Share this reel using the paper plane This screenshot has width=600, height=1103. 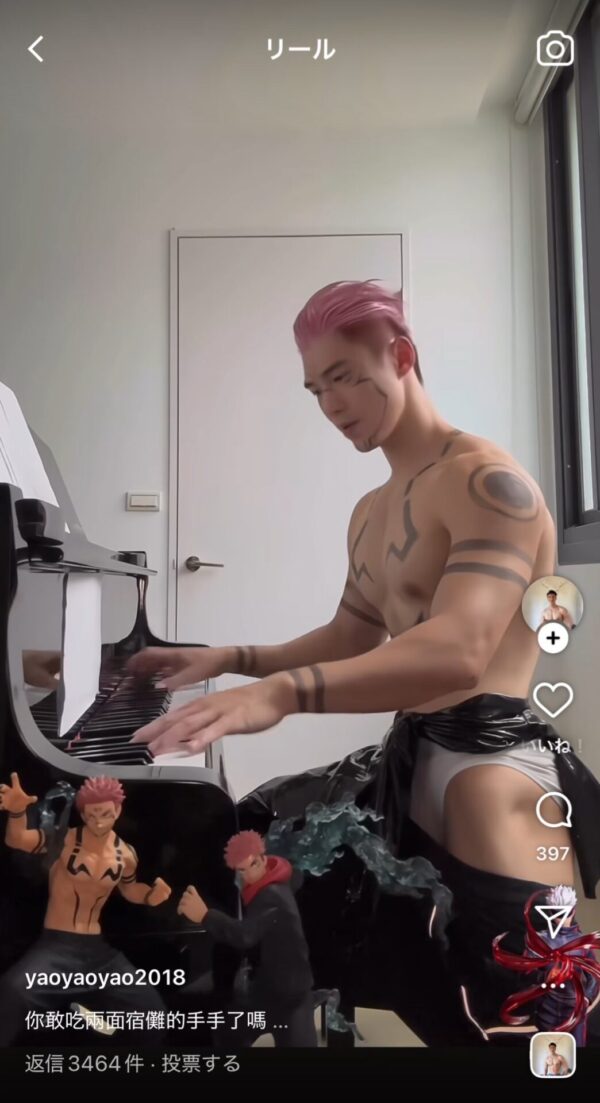pyautogui.click(x=553, y=920)
